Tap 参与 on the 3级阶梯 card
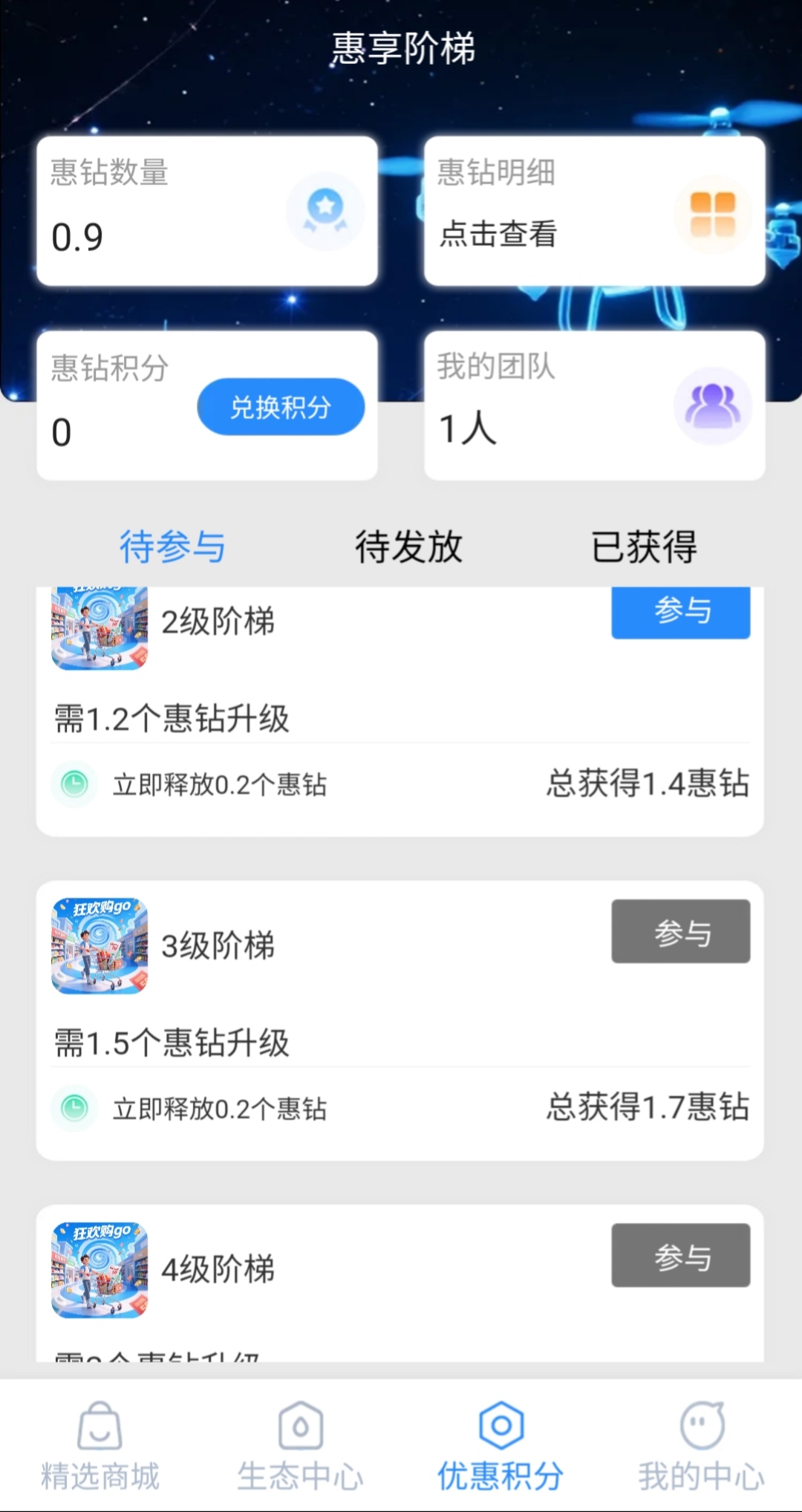The height and width of the screenshot is (1512, 802). point(680,931)
